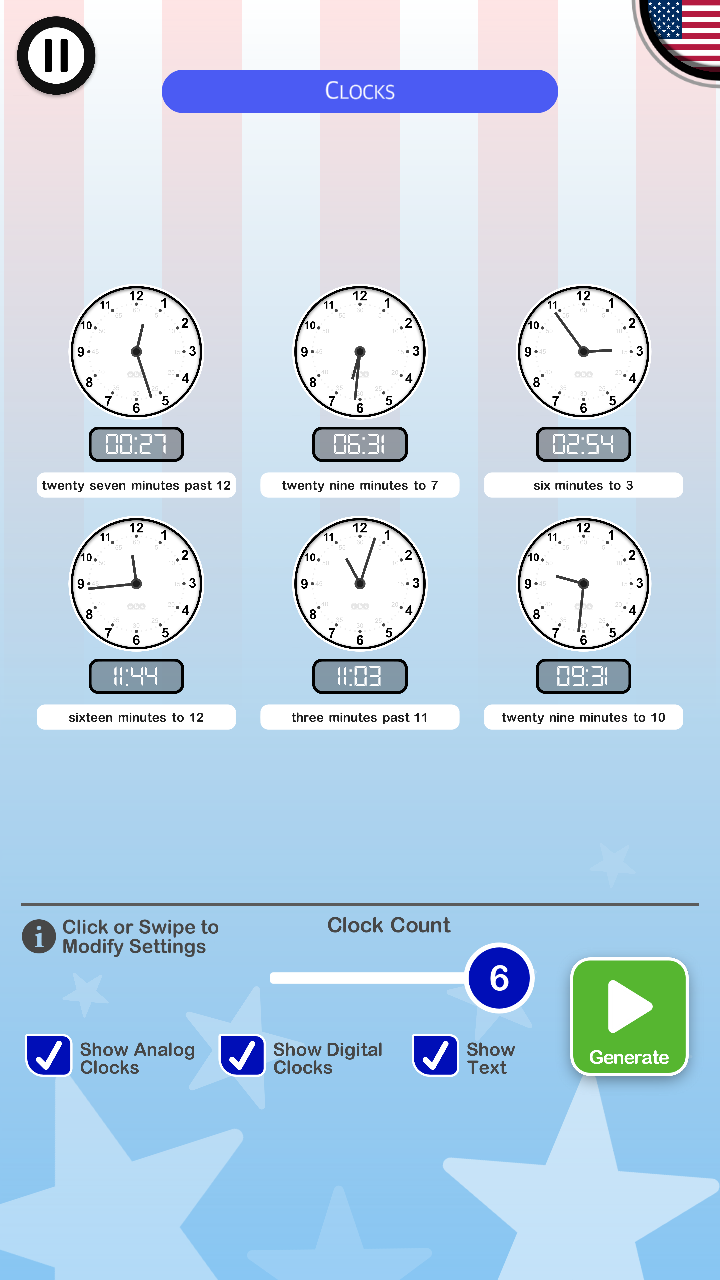Open the US flag language selector
This screenshot has width=720, height=1280.
682,36
